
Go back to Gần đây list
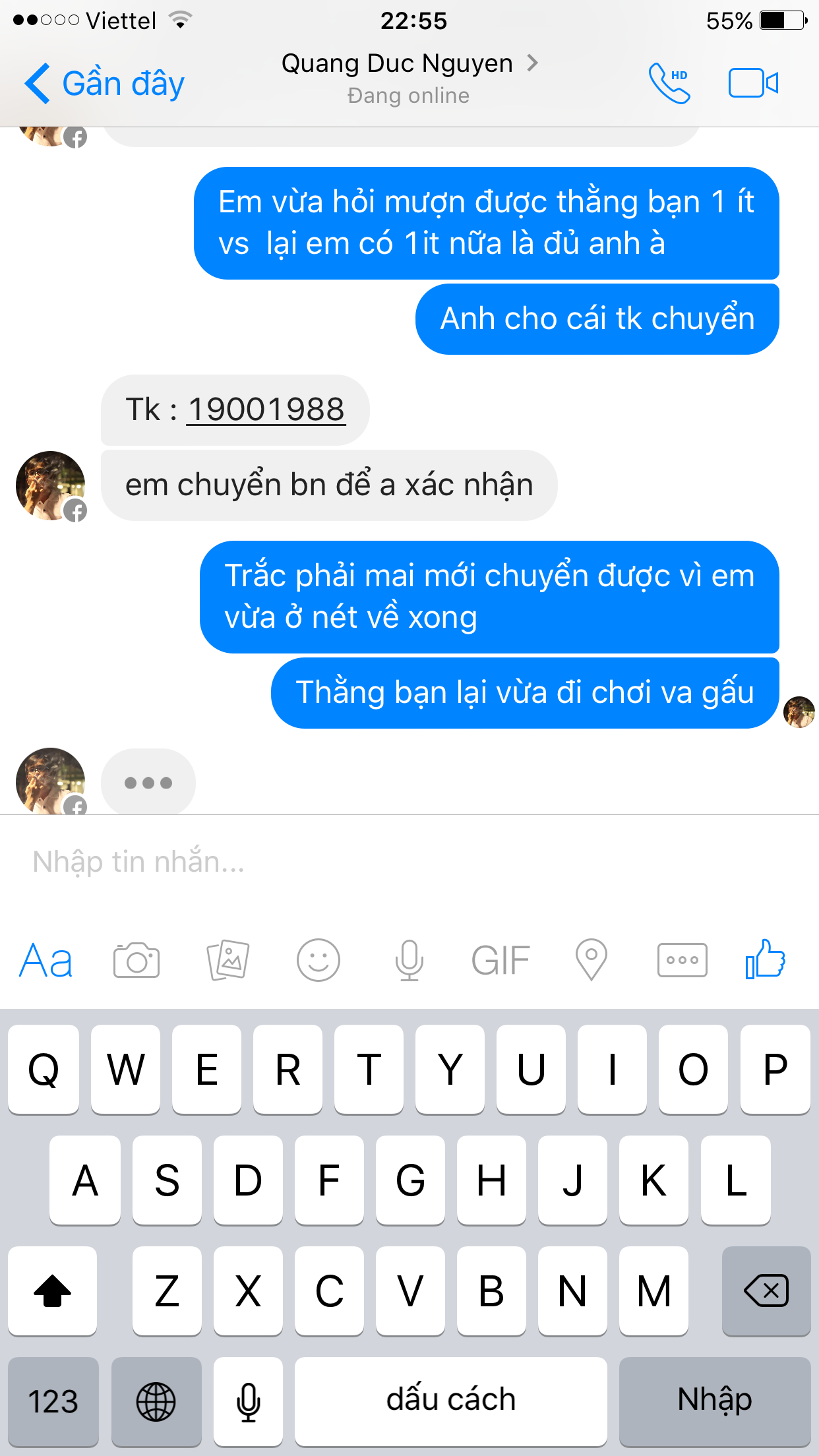coord(104,84)
